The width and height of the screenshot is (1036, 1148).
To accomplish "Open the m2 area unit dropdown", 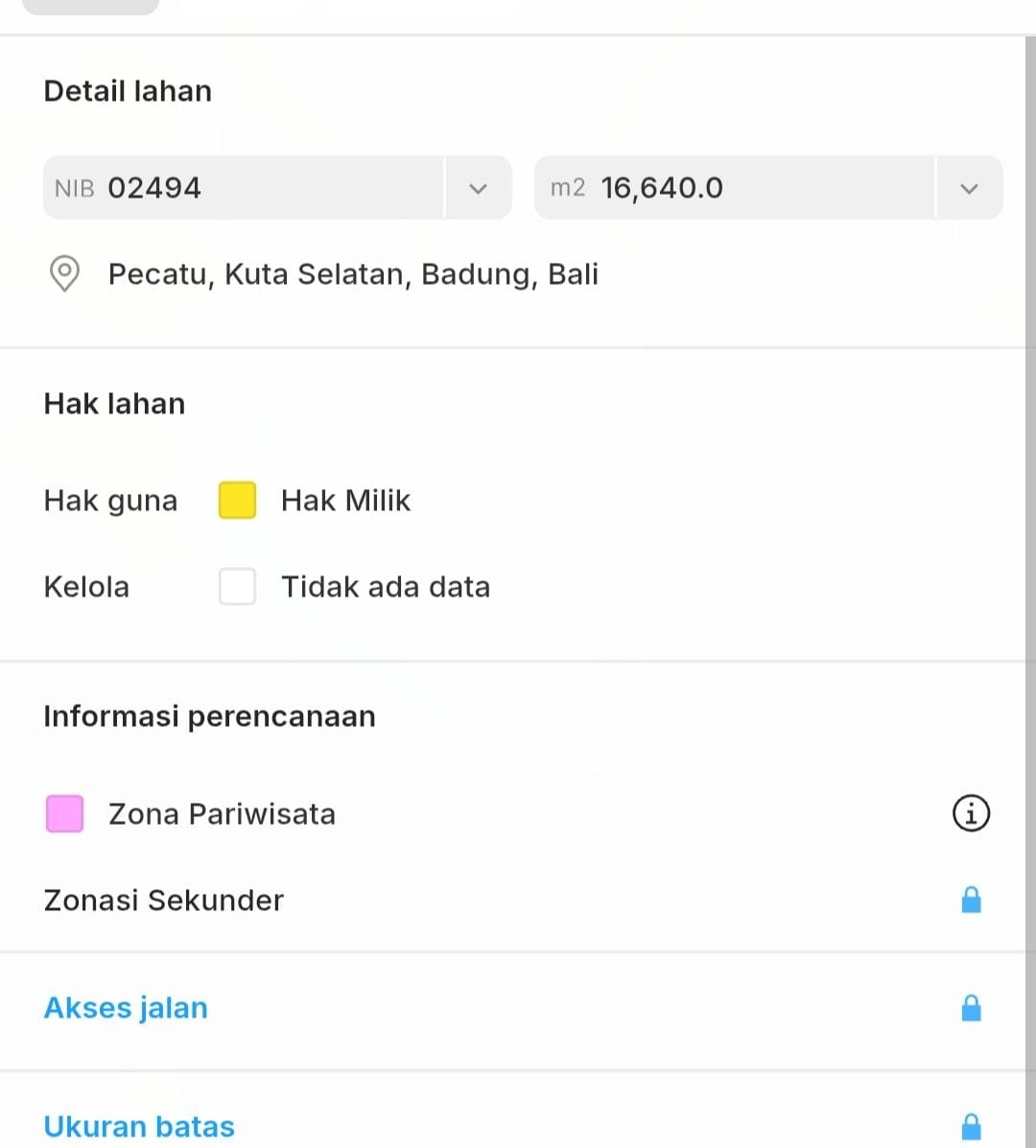I will (x=969, y=188).
